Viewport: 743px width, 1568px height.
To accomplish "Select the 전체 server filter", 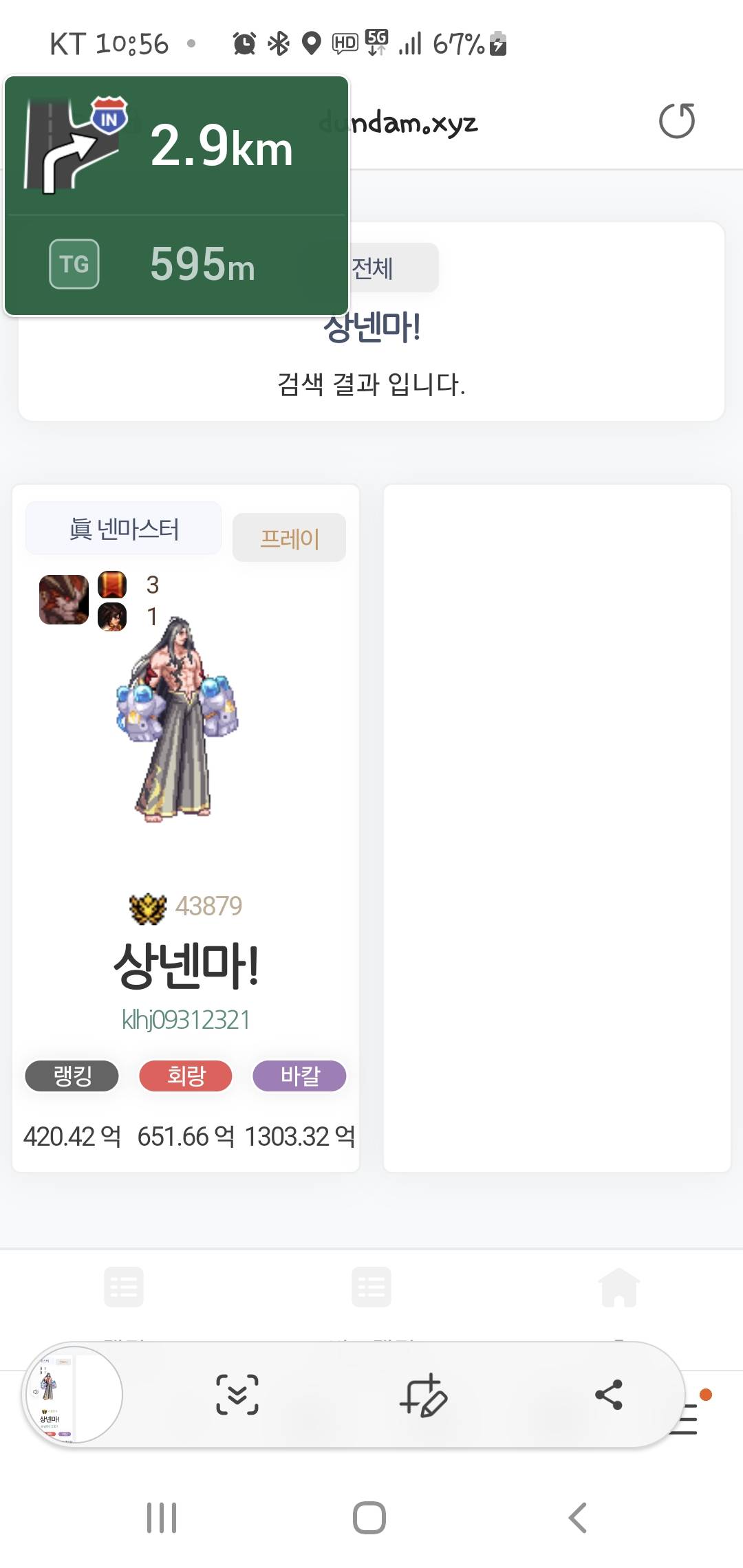I will click(x=392, y=268).
